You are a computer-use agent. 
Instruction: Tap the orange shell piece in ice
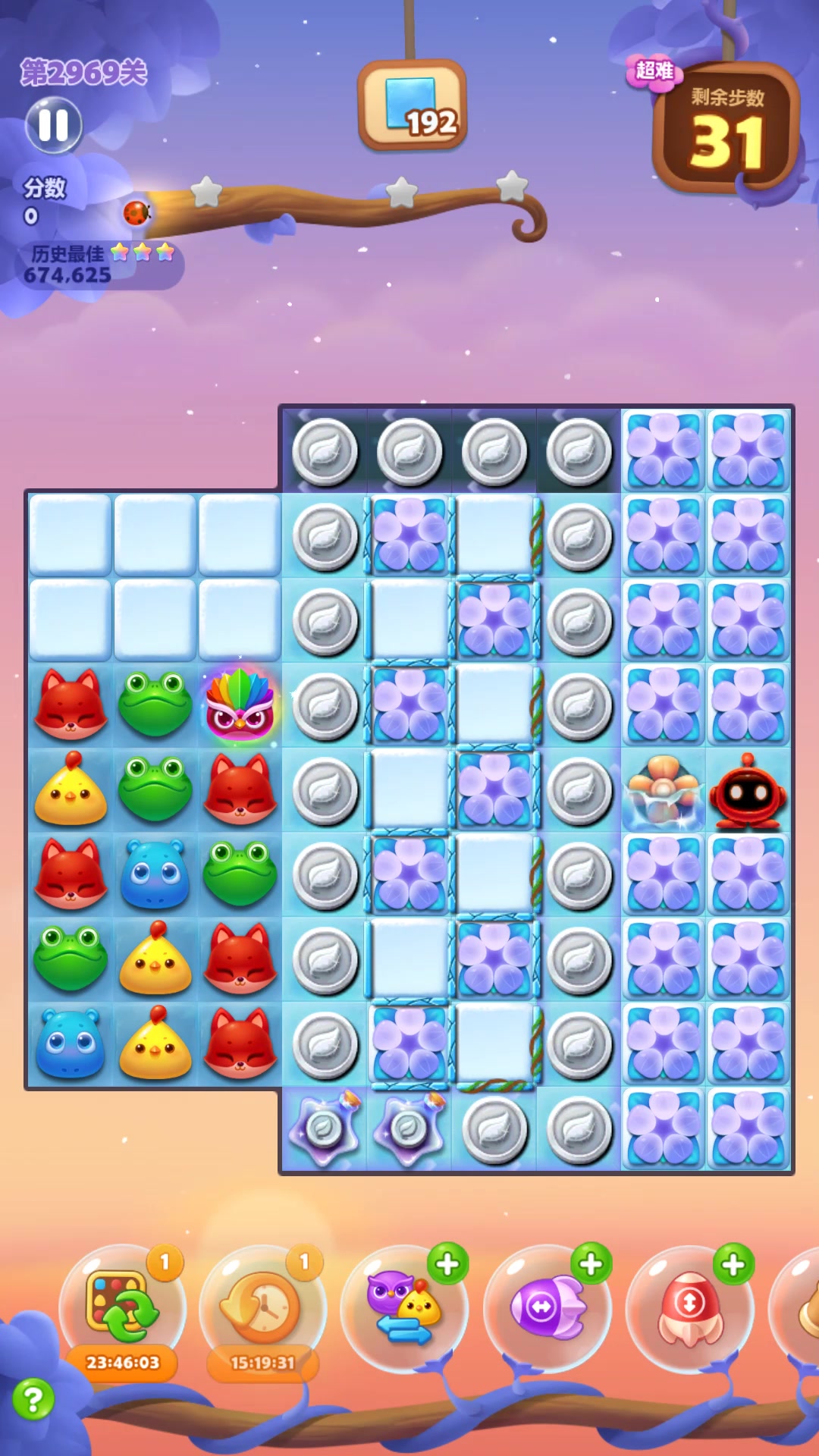point(663,791)
